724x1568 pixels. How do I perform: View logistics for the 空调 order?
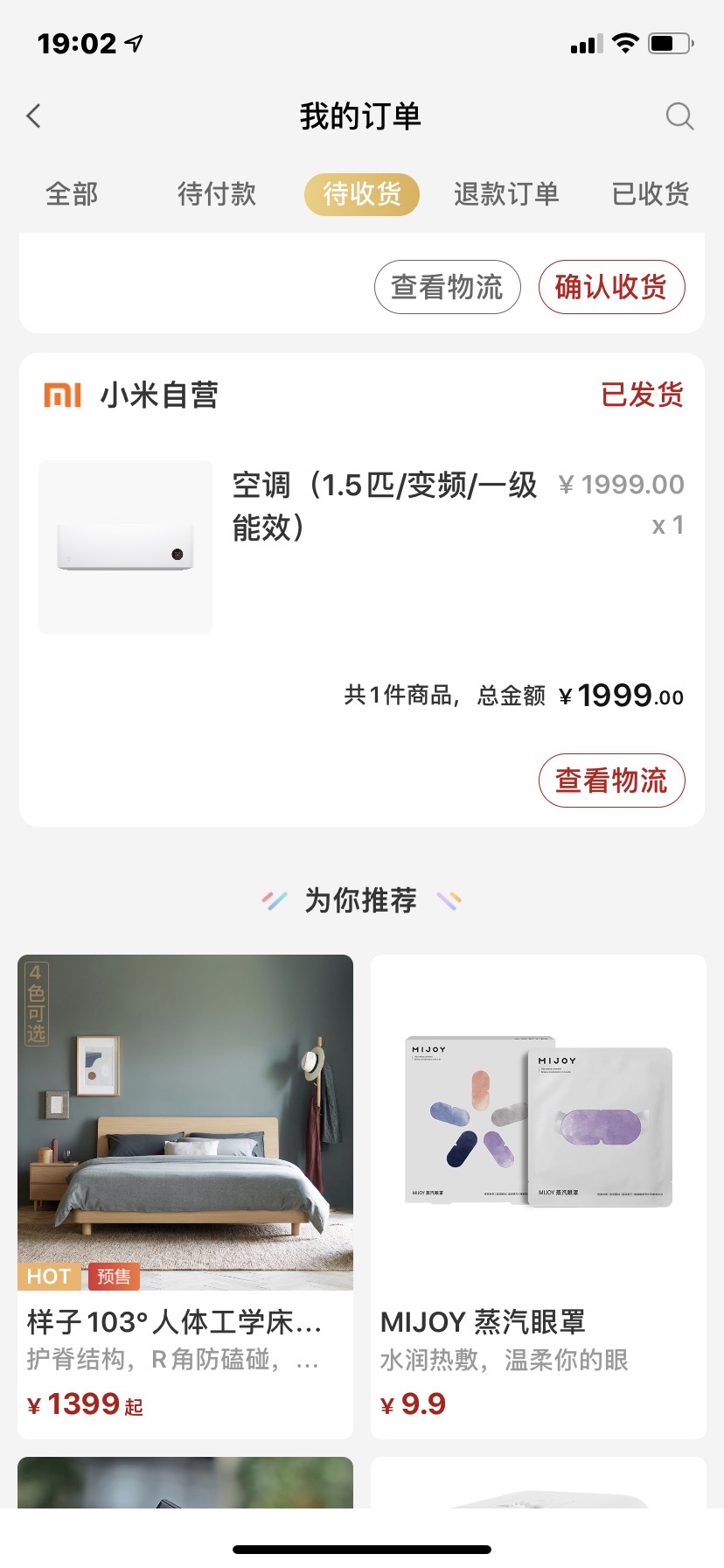611,780
